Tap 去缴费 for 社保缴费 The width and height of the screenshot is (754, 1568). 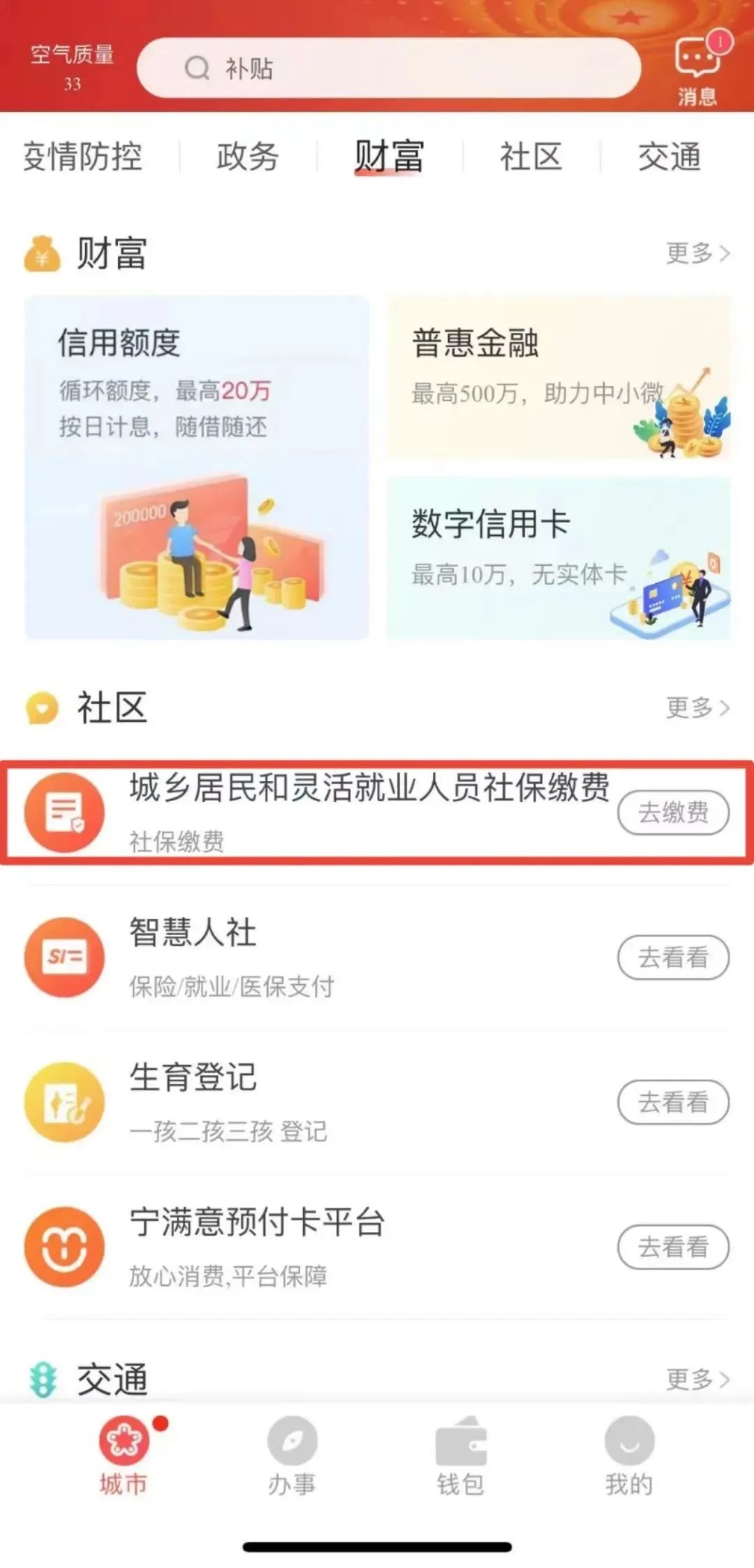pos(674,812)
